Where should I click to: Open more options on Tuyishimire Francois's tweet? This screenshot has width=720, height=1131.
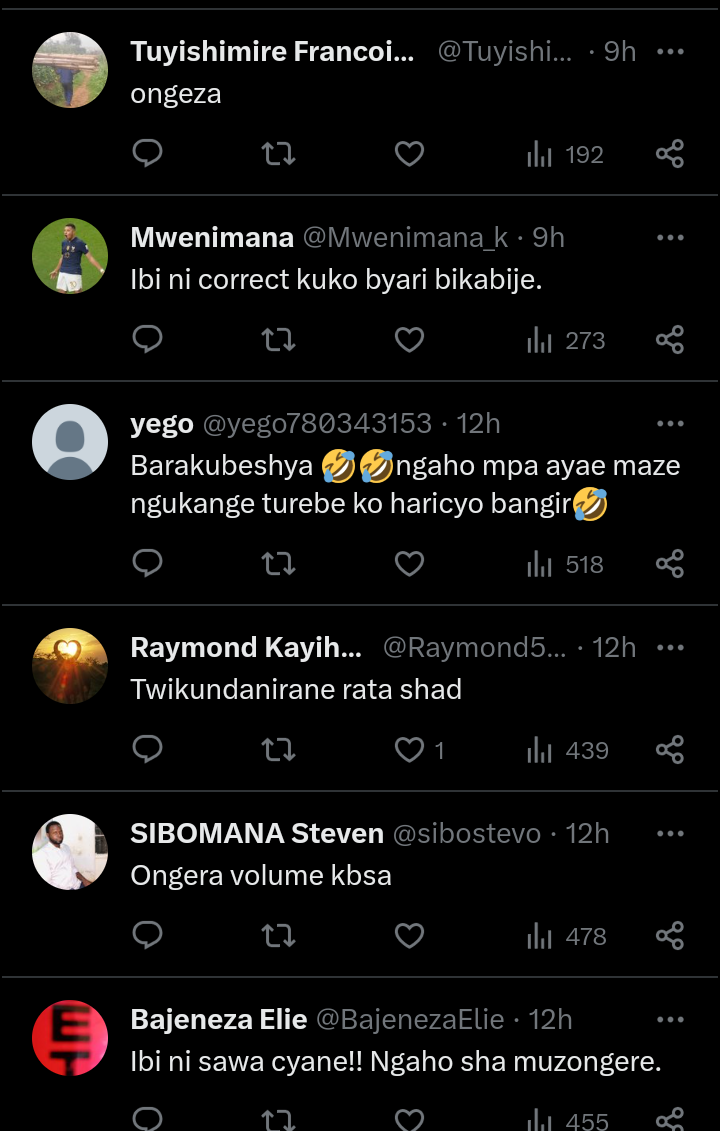click(670, 51)
